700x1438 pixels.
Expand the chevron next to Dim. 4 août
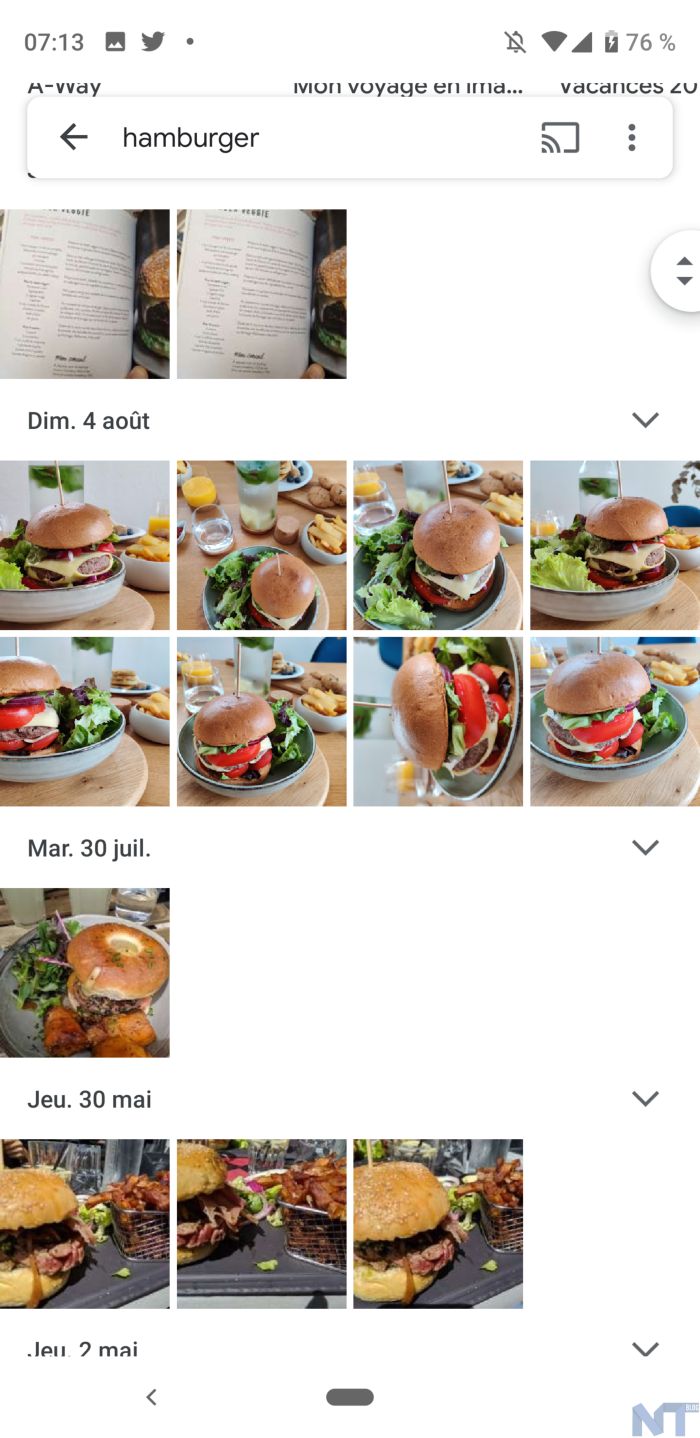click(x=646, y=420)
